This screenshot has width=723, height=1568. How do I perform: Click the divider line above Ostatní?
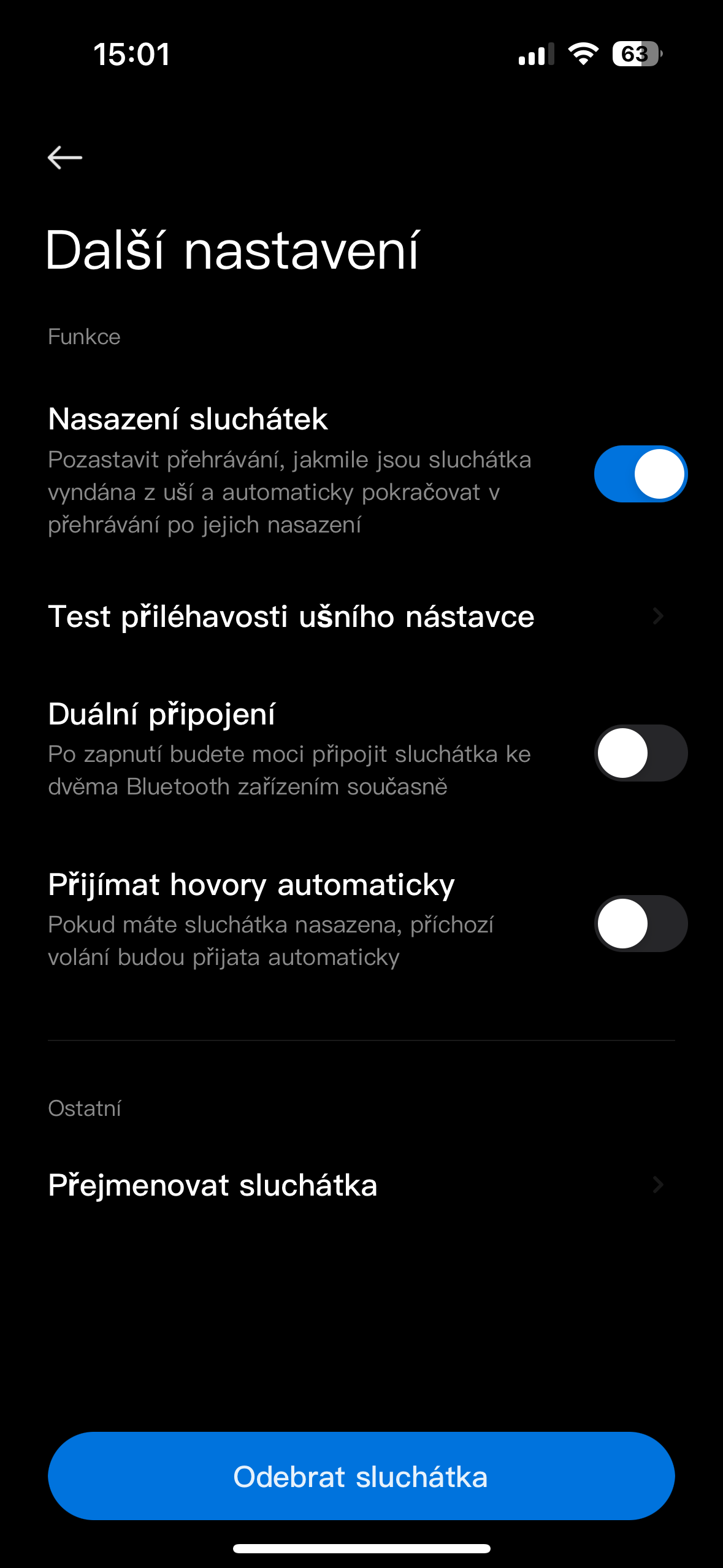coord(361,1038)
